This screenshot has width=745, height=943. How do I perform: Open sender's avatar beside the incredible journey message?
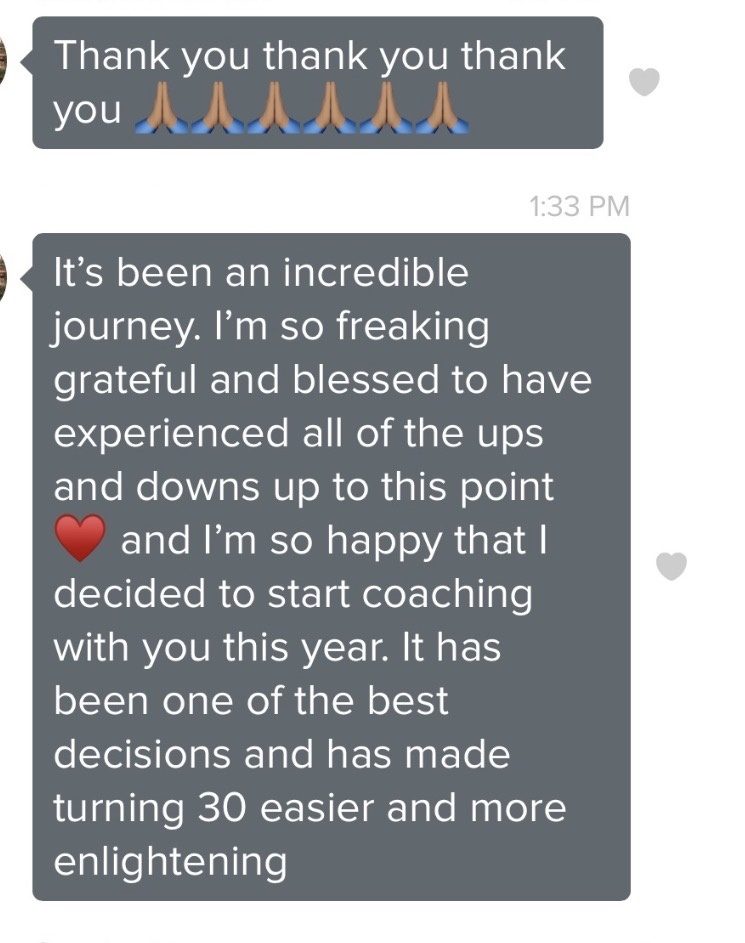click(x=3, y=277)
